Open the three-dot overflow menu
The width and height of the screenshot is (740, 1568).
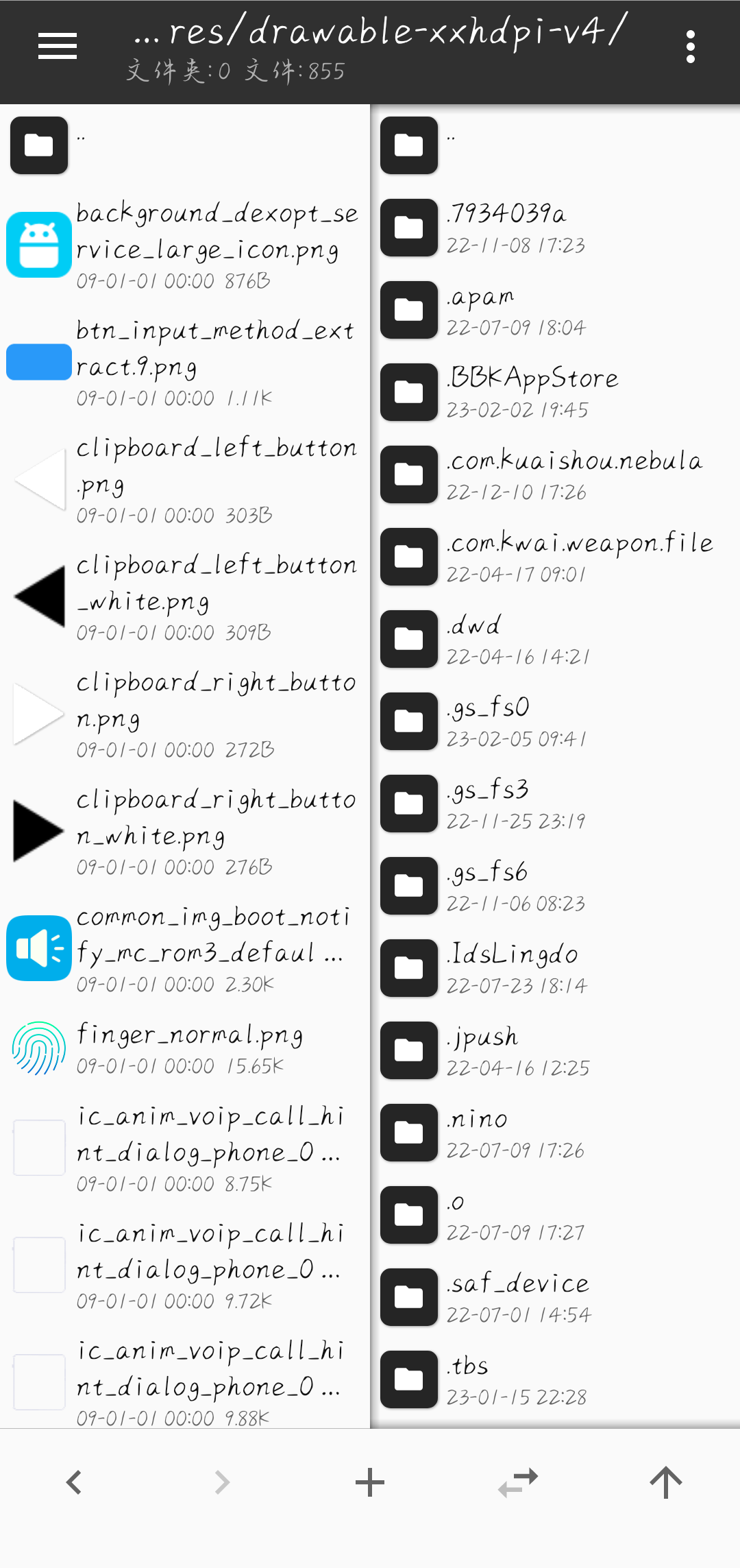(690, 47)
